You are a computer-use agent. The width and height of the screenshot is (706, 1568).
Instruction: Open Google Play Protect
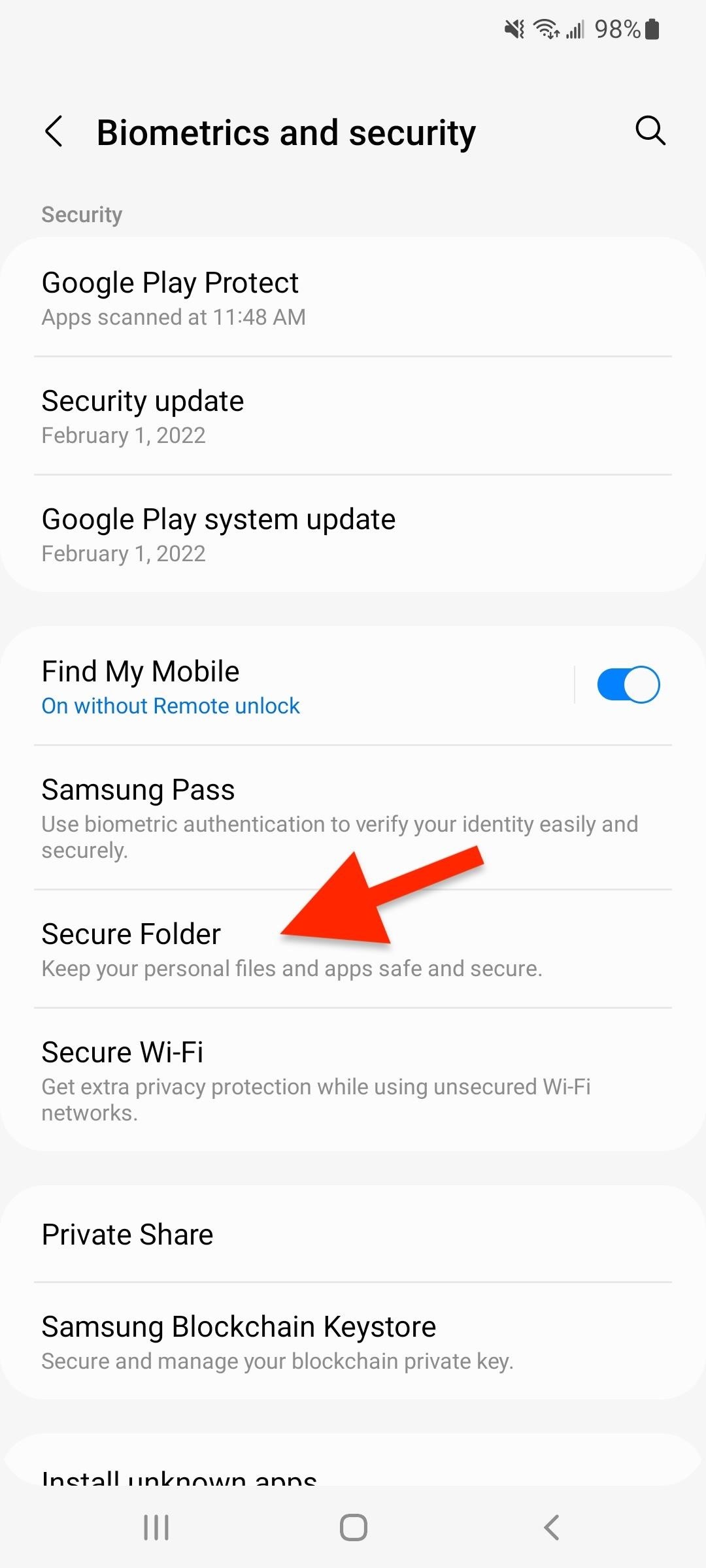(353, 298)
